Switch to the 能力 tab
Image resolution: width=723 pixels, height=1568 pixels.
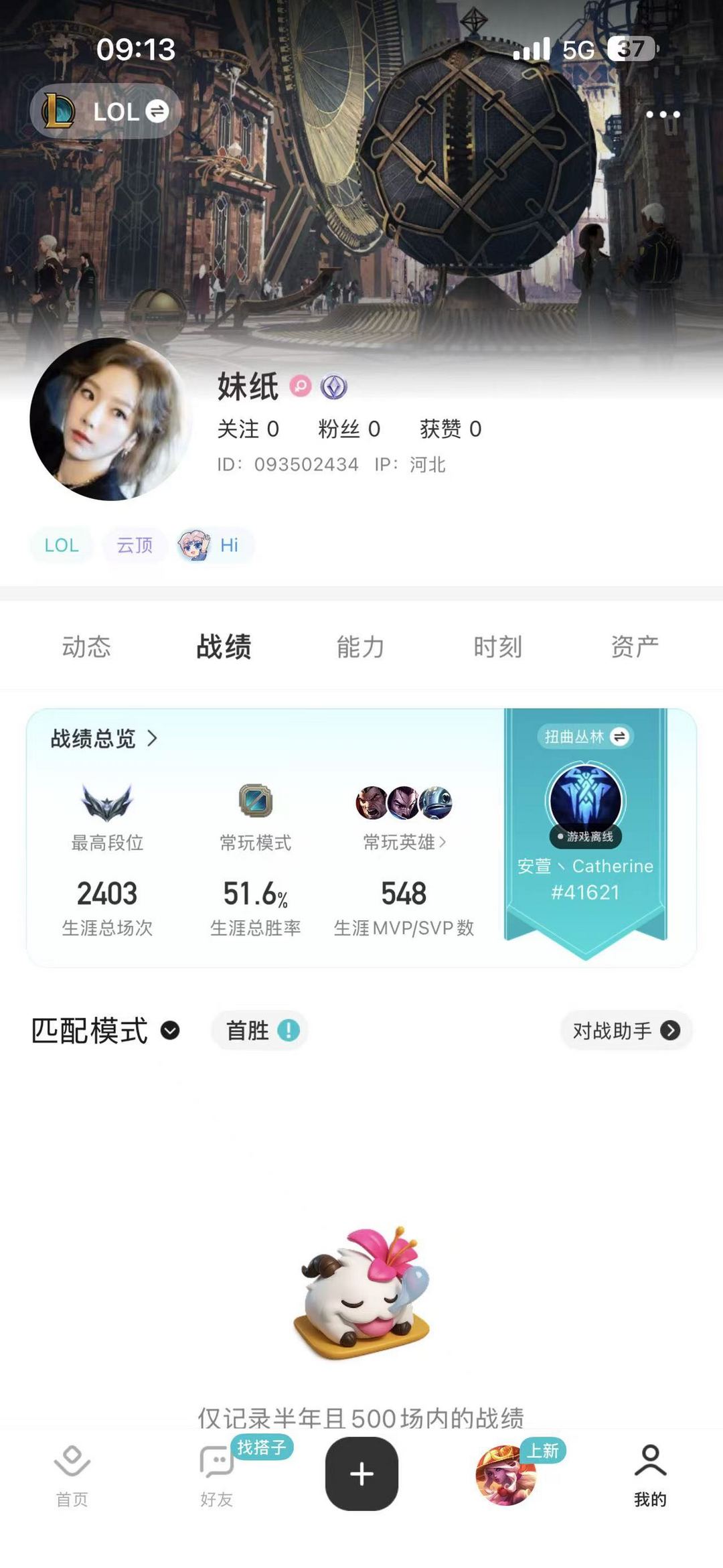(360, 647)
